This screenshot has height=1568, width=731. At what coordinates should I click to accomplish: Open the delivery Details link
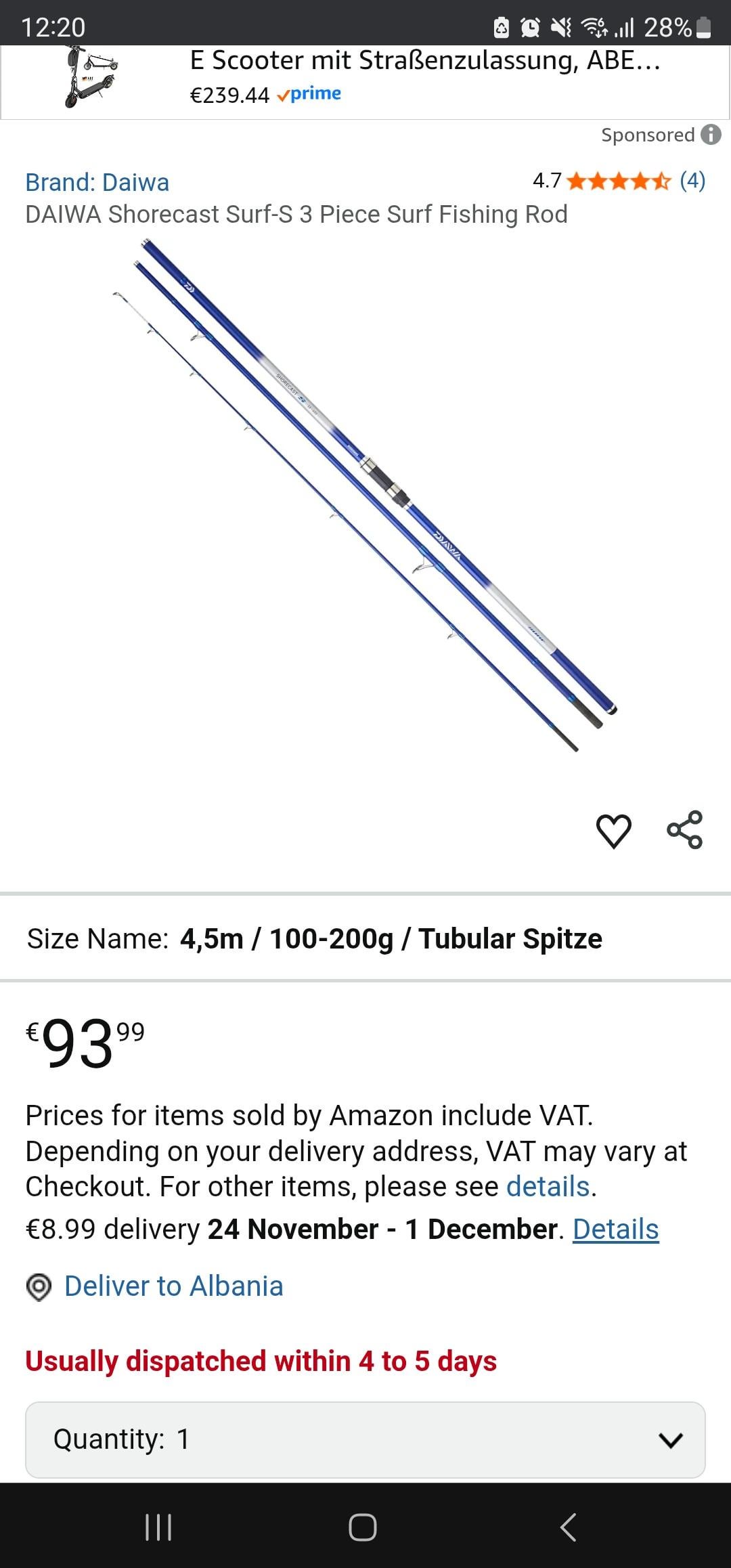pos(615,1229)
